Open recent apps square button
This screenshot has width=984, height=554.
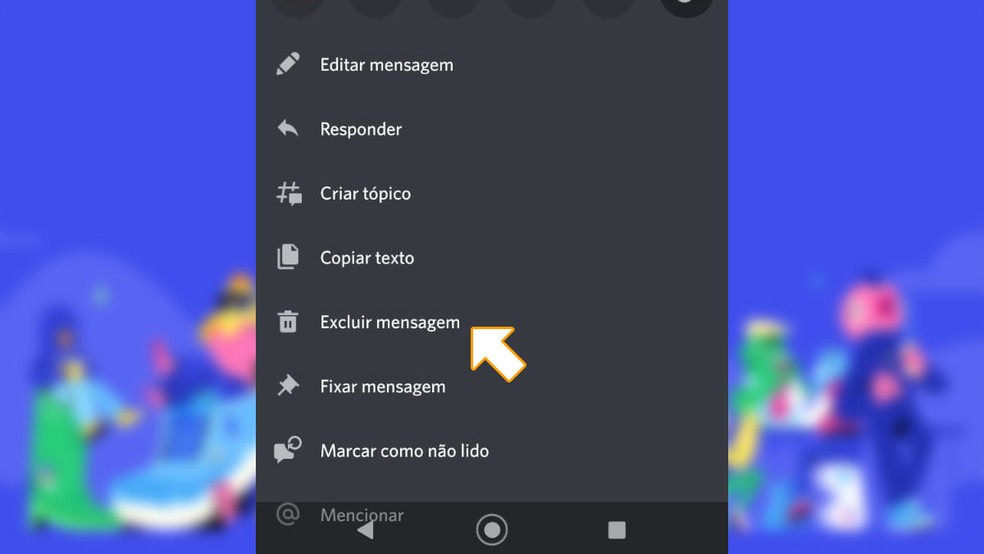pyautogui.click(x=617, y=530)
